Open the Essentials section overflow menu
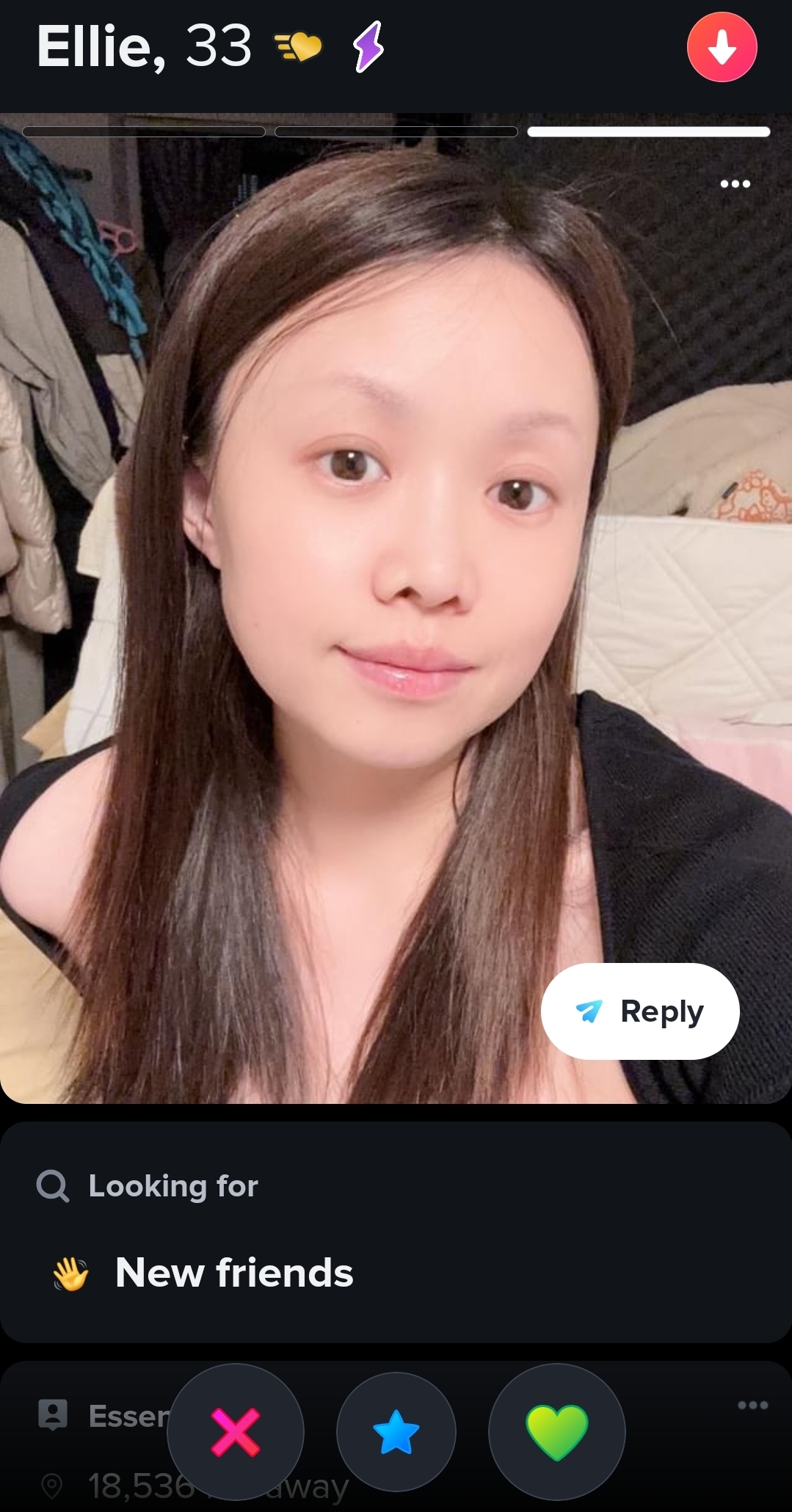Screen dimensions: 792x1512 (x=752, y=1405)
